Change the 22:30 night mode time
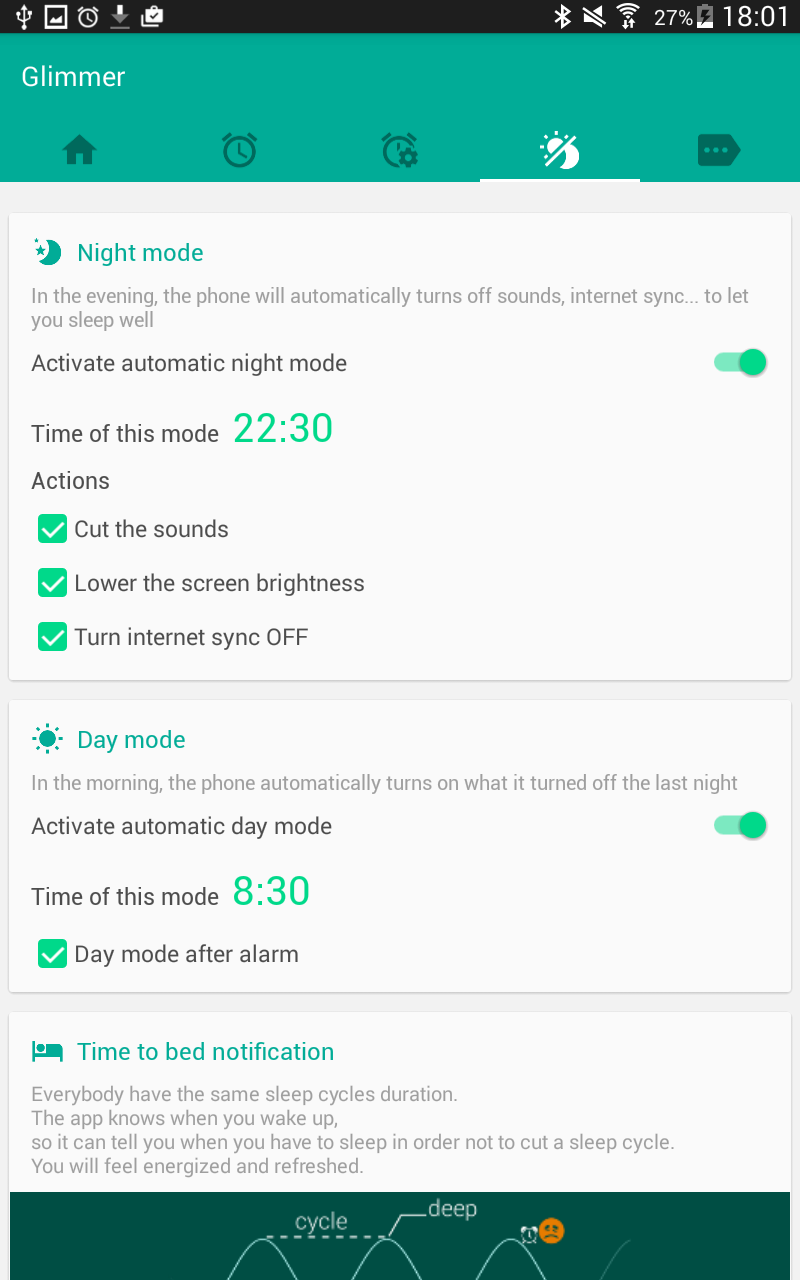 pos(283,429)
